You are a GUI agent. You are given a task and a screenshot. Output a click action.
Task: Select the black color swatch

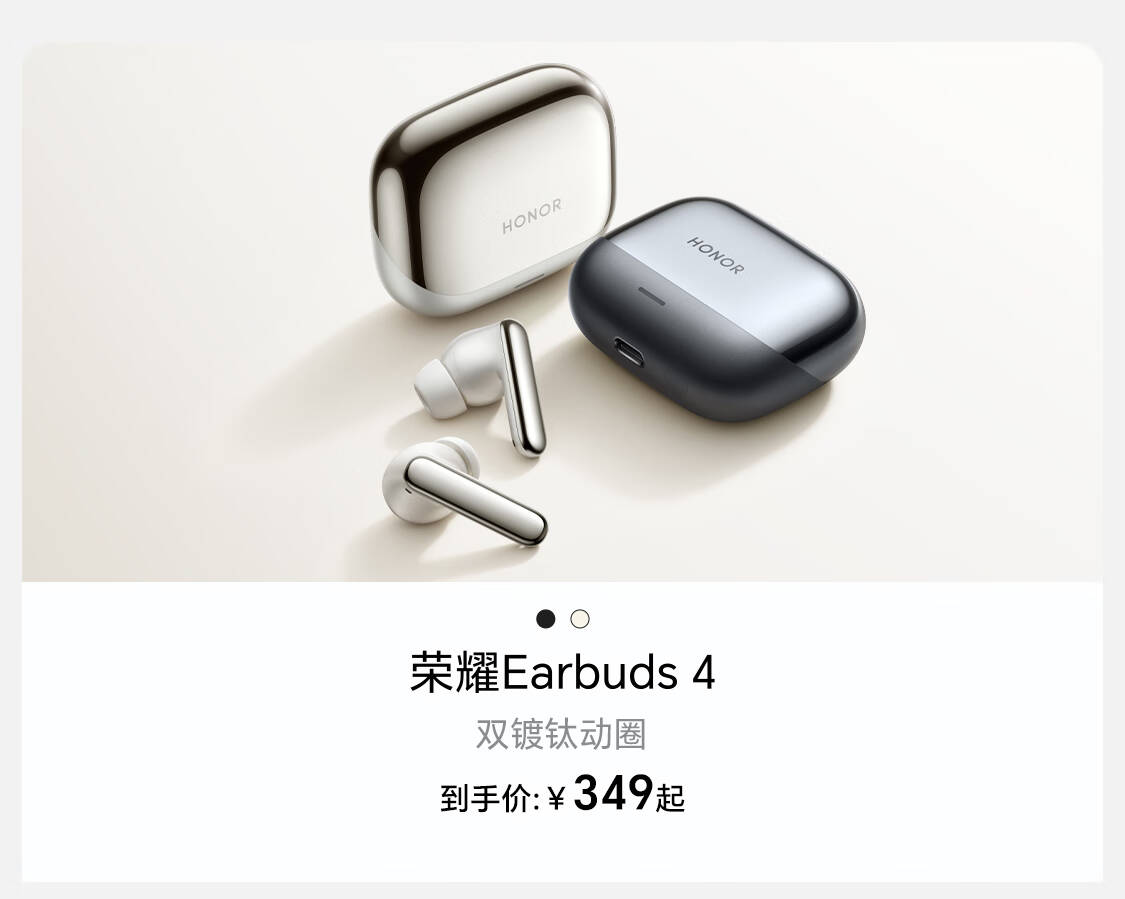point(545,618)
